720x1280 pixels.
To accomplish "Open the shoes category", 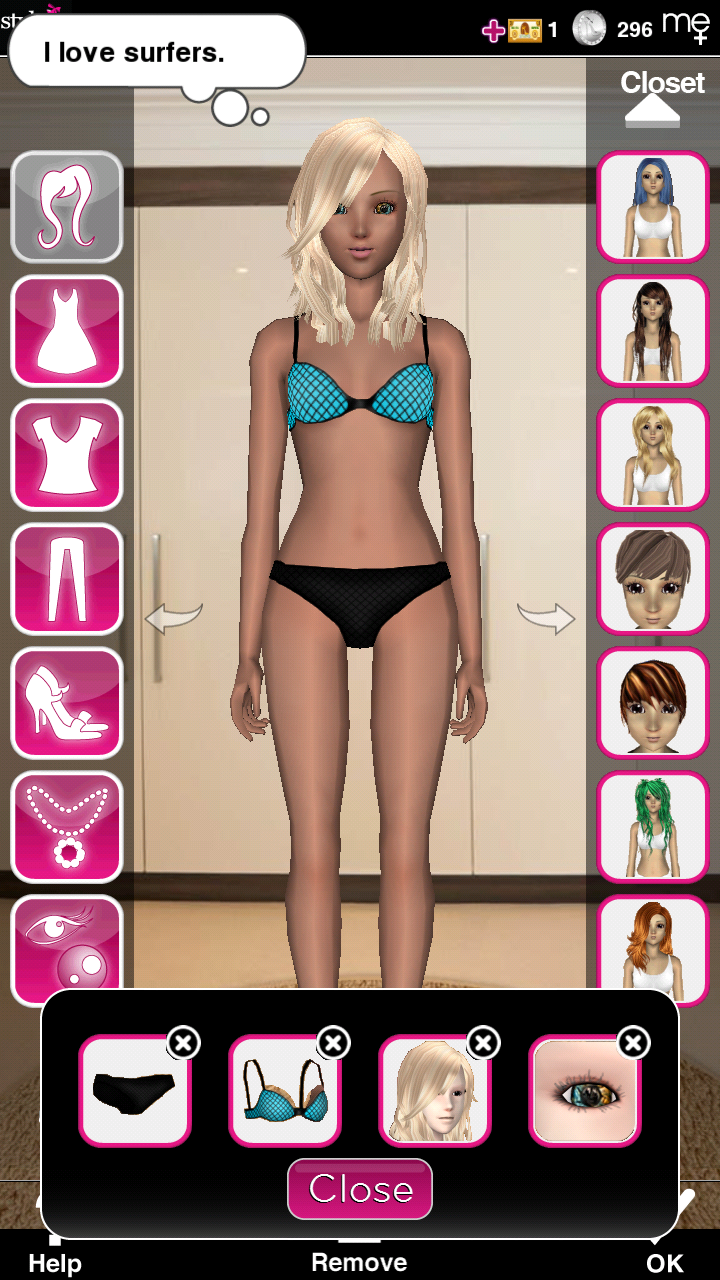I will (x=66, y=702).
